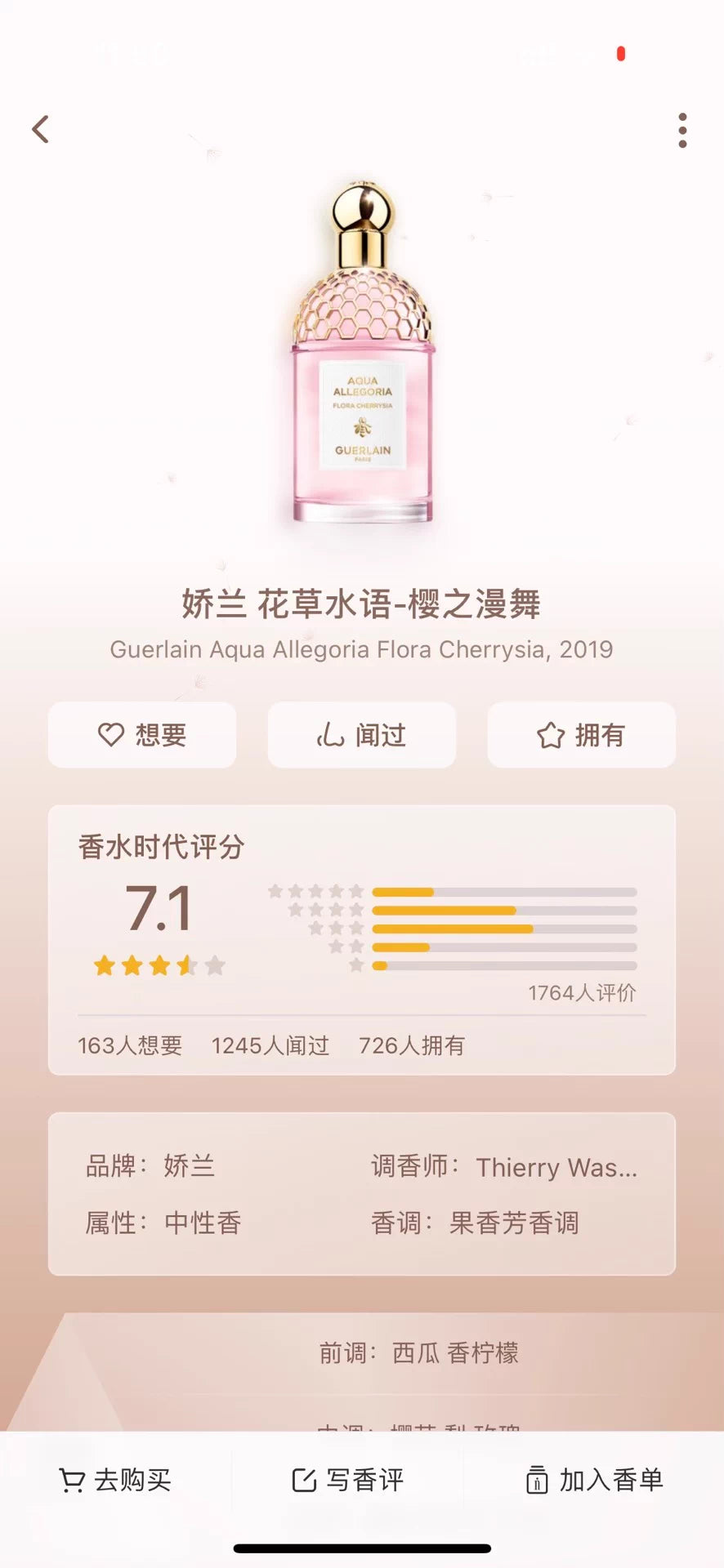
Task: View perfumer Thierry Was... details
Action: (x=556, y=1167)
